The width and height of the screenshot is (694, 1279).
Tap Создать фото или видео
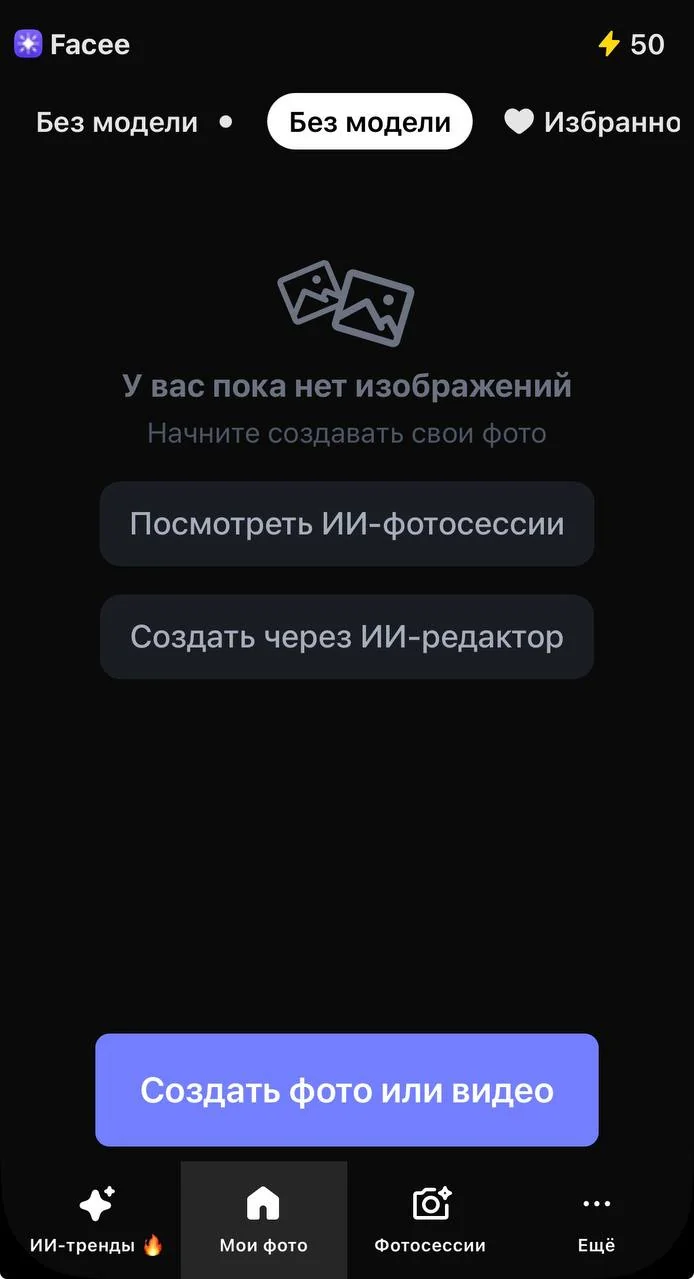click(347, 1090)
